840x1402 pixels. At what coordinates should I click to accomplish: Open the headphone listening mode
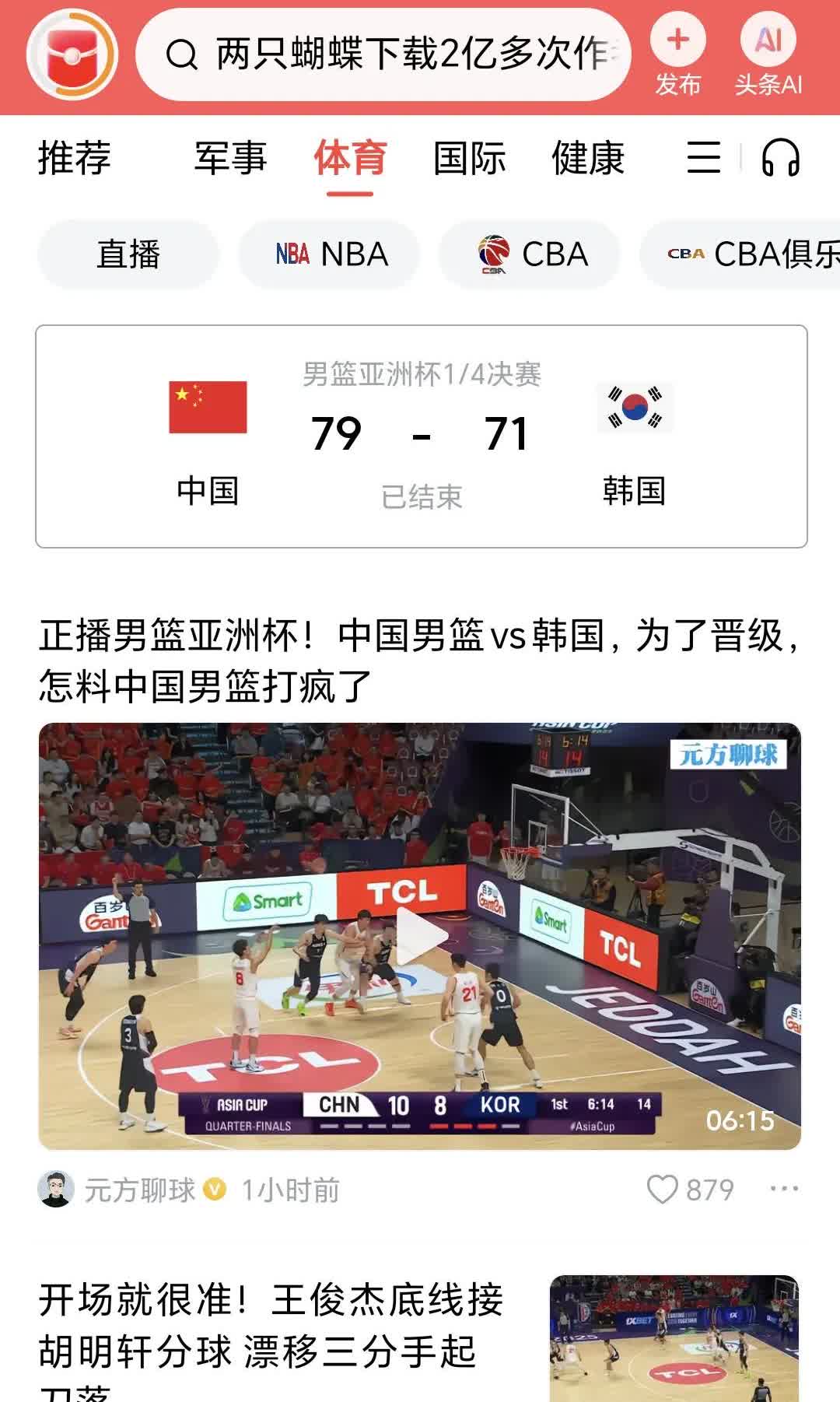coord(780,158)
